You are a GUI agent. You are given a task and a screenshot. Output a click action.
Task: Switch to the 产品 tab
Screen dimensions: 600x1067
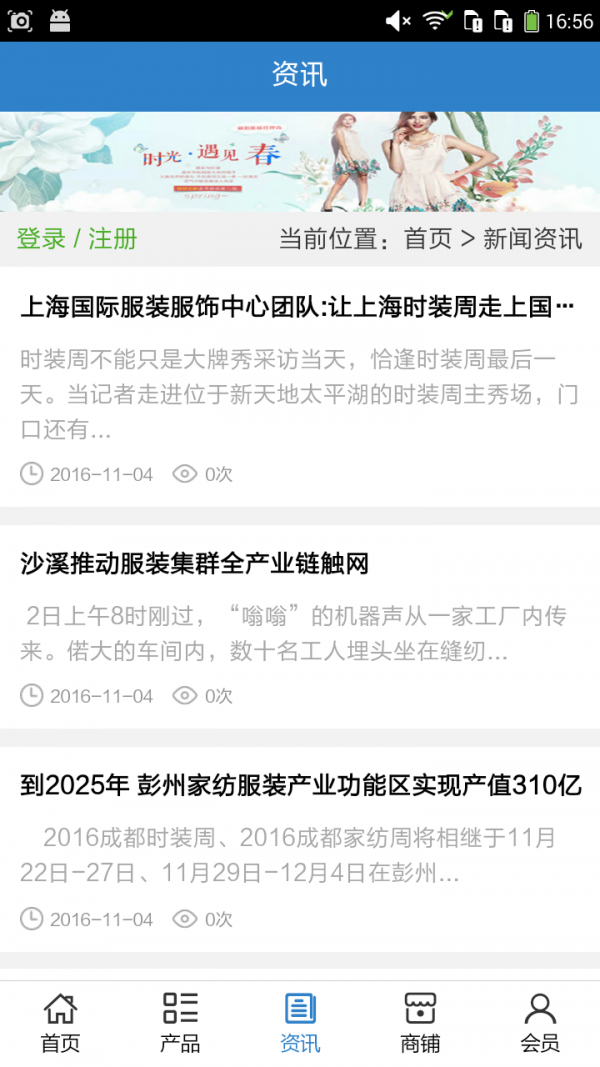[180, 1023]
